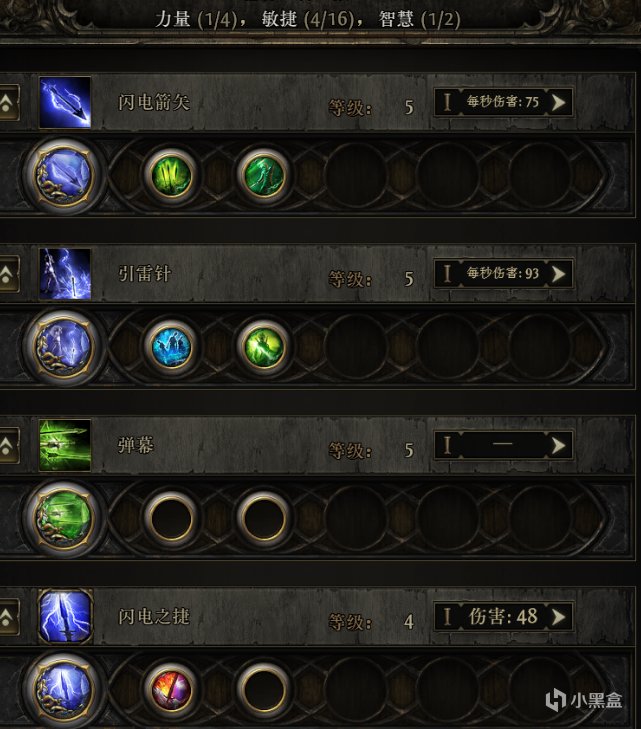Expand the 伤害:48 details arrow

[x=559, y=616]
